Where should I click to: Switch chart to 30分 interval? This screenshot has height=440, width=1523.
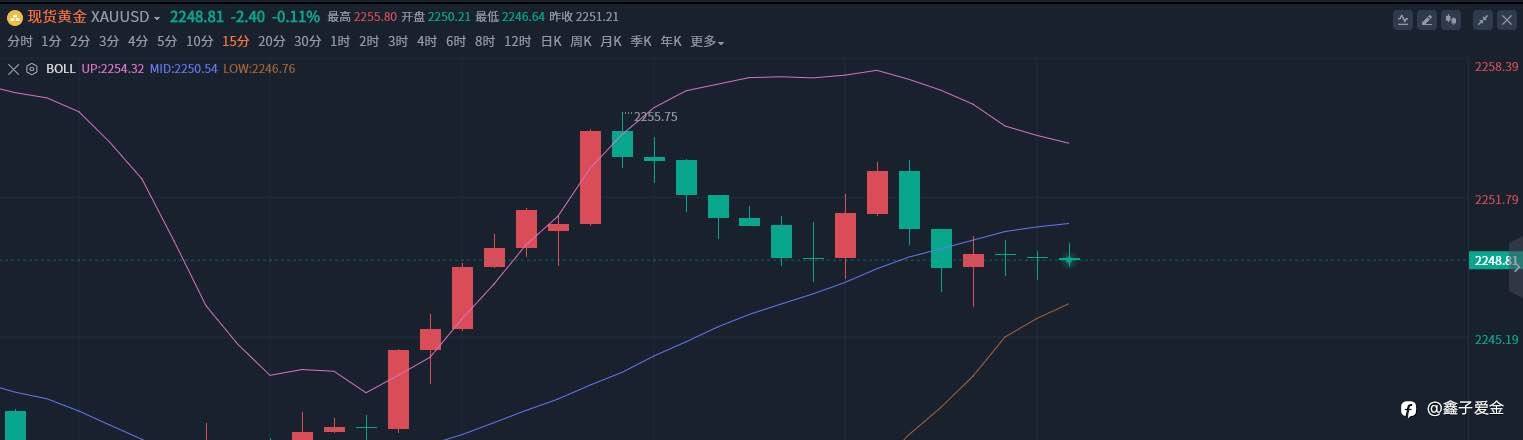click(x=308, y=41)
